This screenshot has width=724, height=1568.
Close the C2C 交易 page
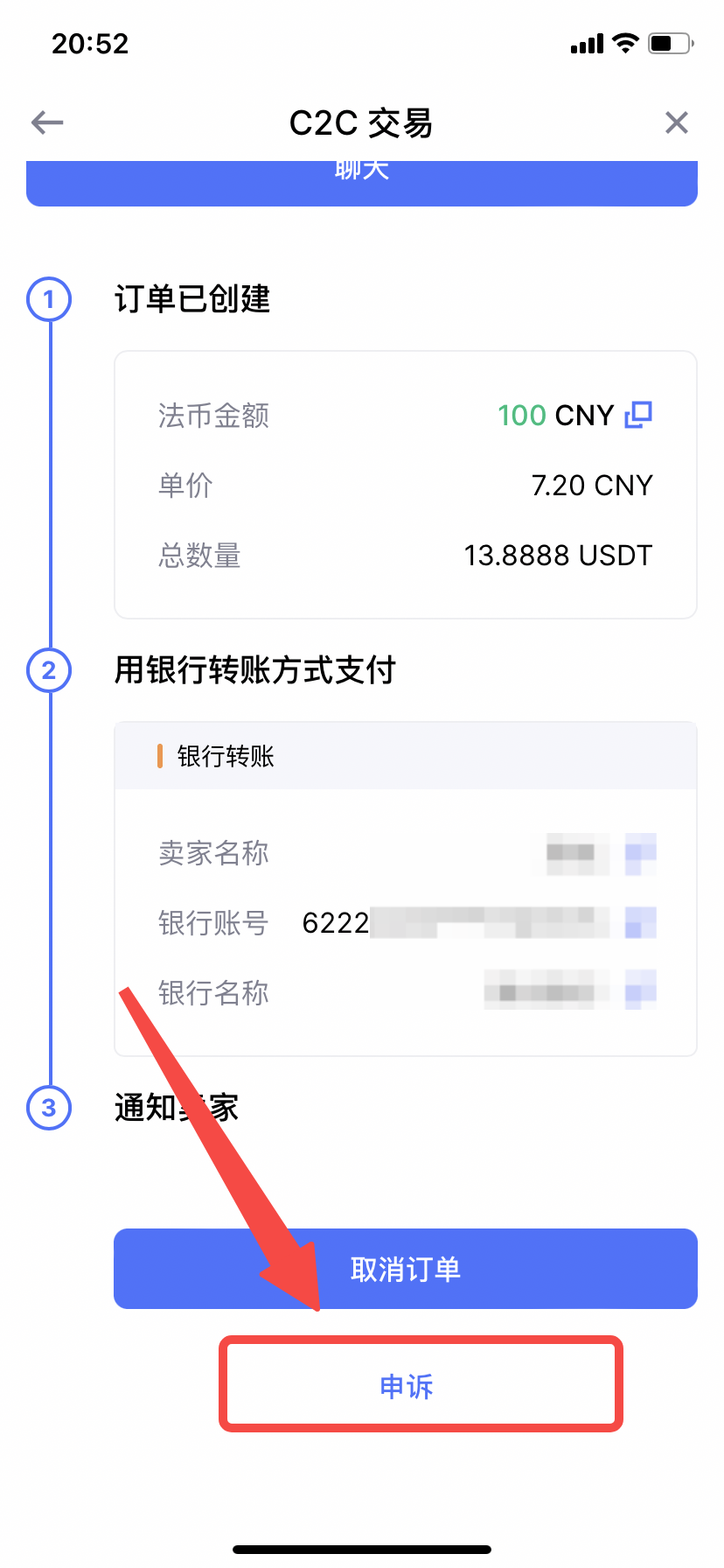(676, 123)
